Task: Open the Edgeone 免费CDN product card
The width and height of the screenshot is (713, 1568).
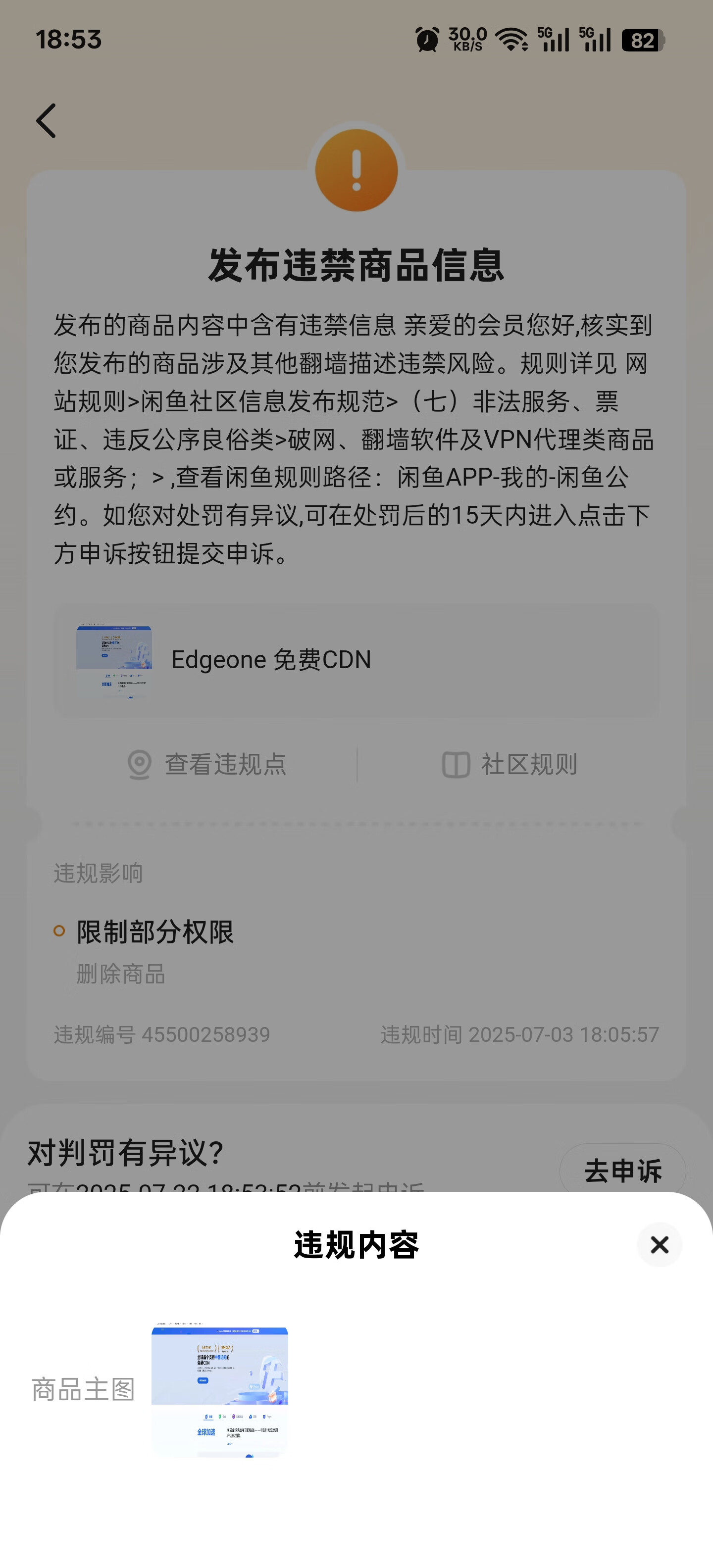Action: pyautogui.click(x=356, y=660)
